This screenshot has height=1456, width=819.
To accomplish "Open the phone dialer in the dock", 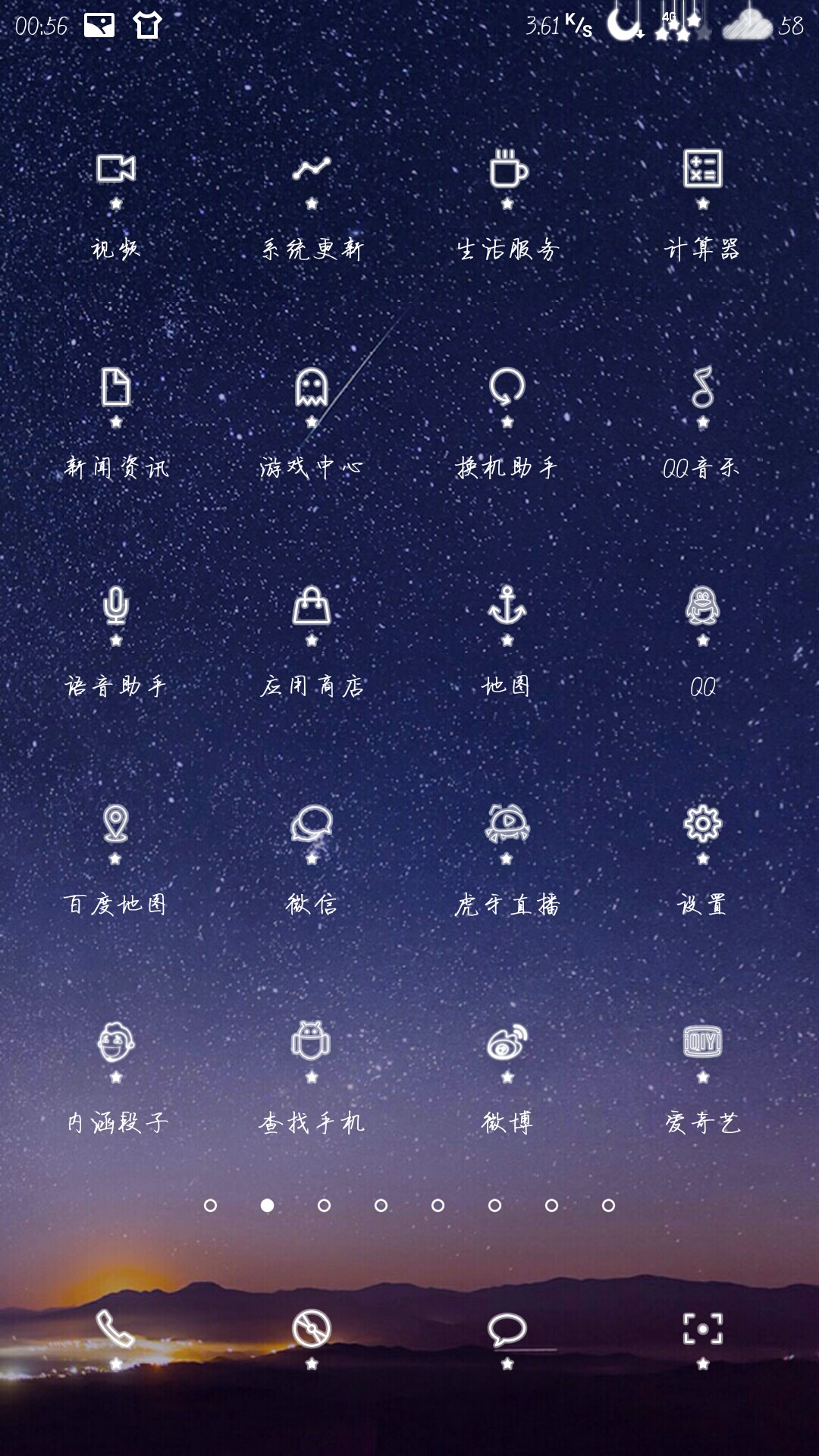I will click(x=116, y=1329).
